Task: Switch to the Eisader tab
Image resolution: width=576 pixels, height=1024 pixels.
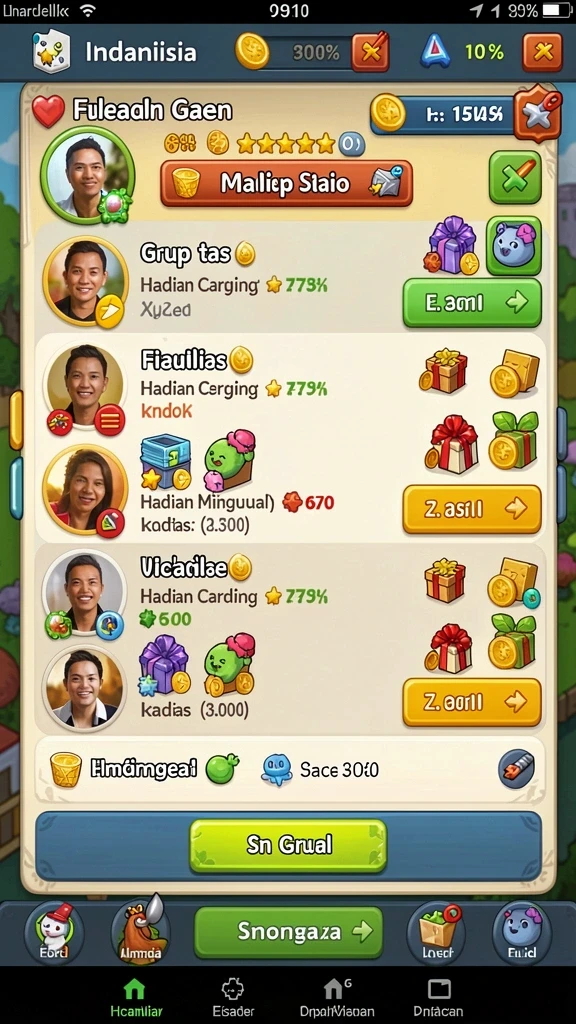Action: click(x=233, y=997)
